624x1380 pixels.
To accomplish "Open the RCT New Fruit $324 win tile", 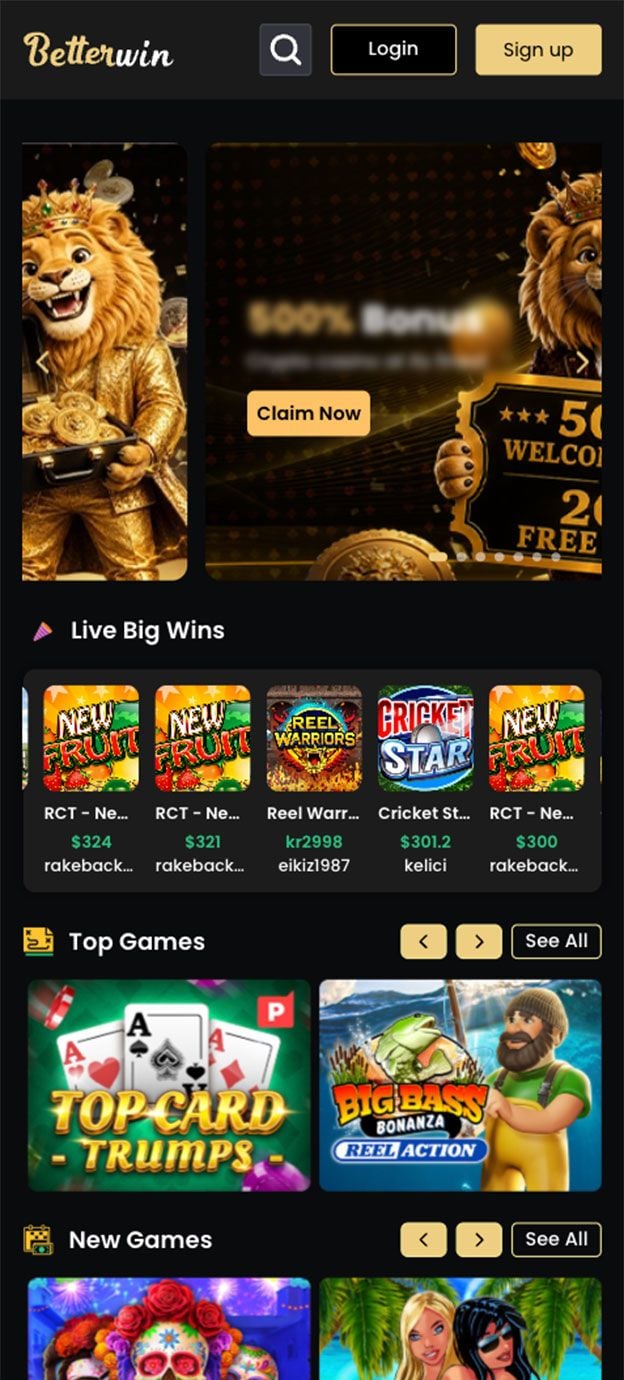I will pyautogui.click(x=91, y=780).
